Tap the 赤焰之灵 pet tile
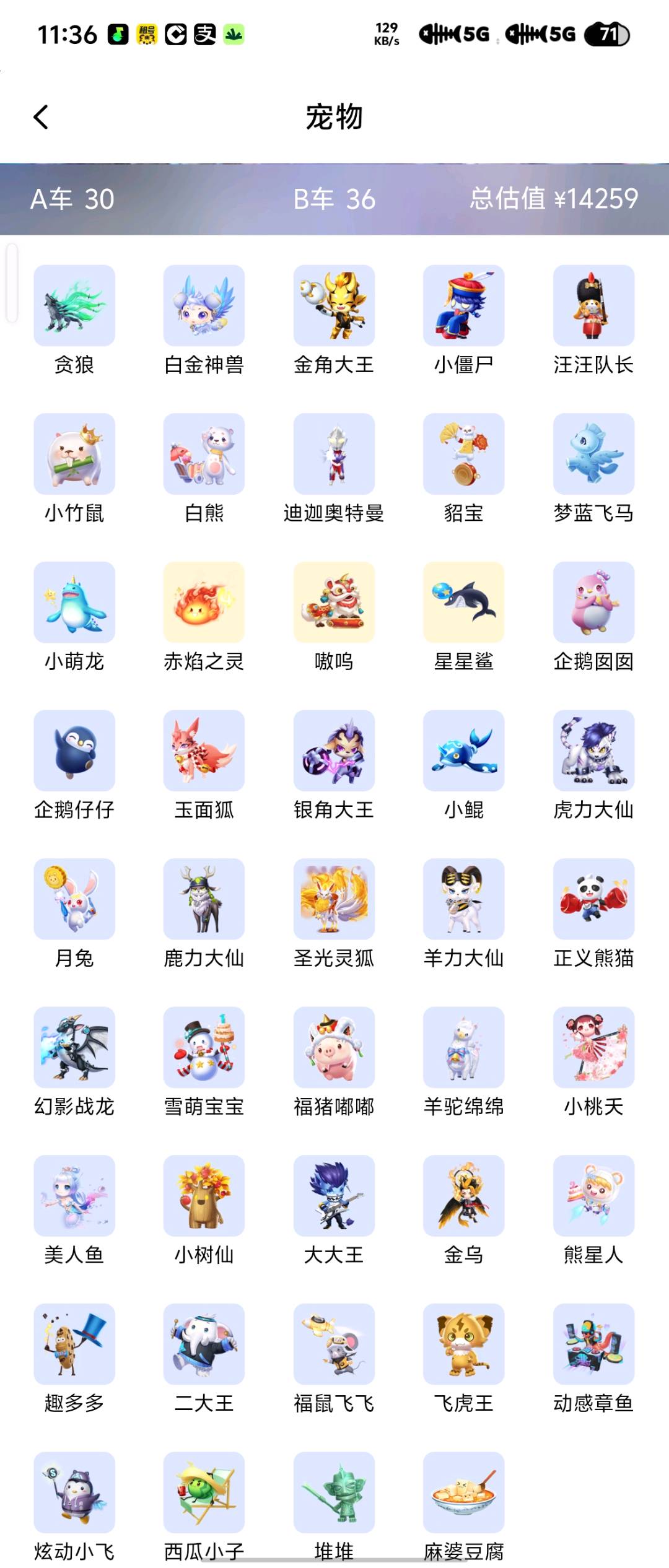669x1568 pixels. [204, 603]
